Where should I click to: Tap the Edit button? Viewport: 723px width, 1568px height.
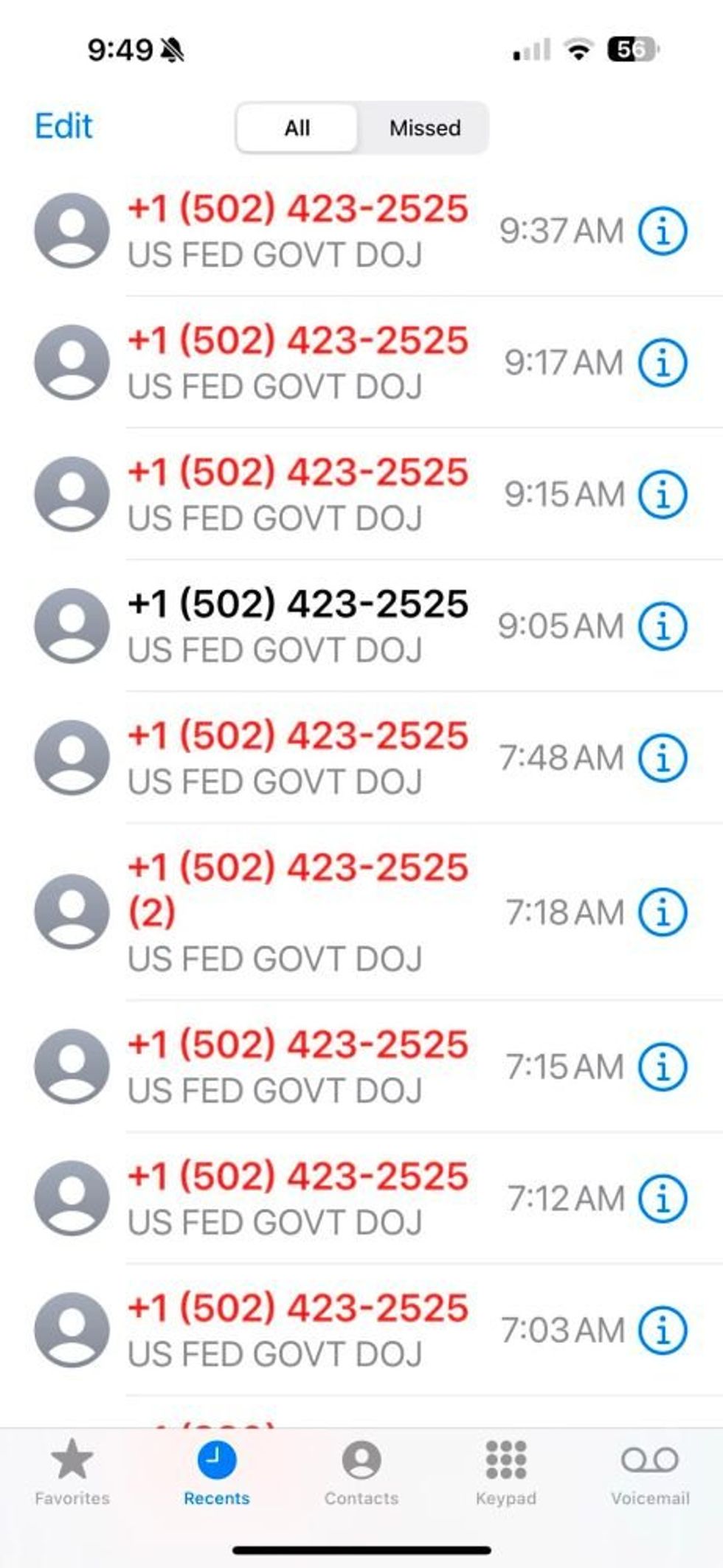[63, 126]
